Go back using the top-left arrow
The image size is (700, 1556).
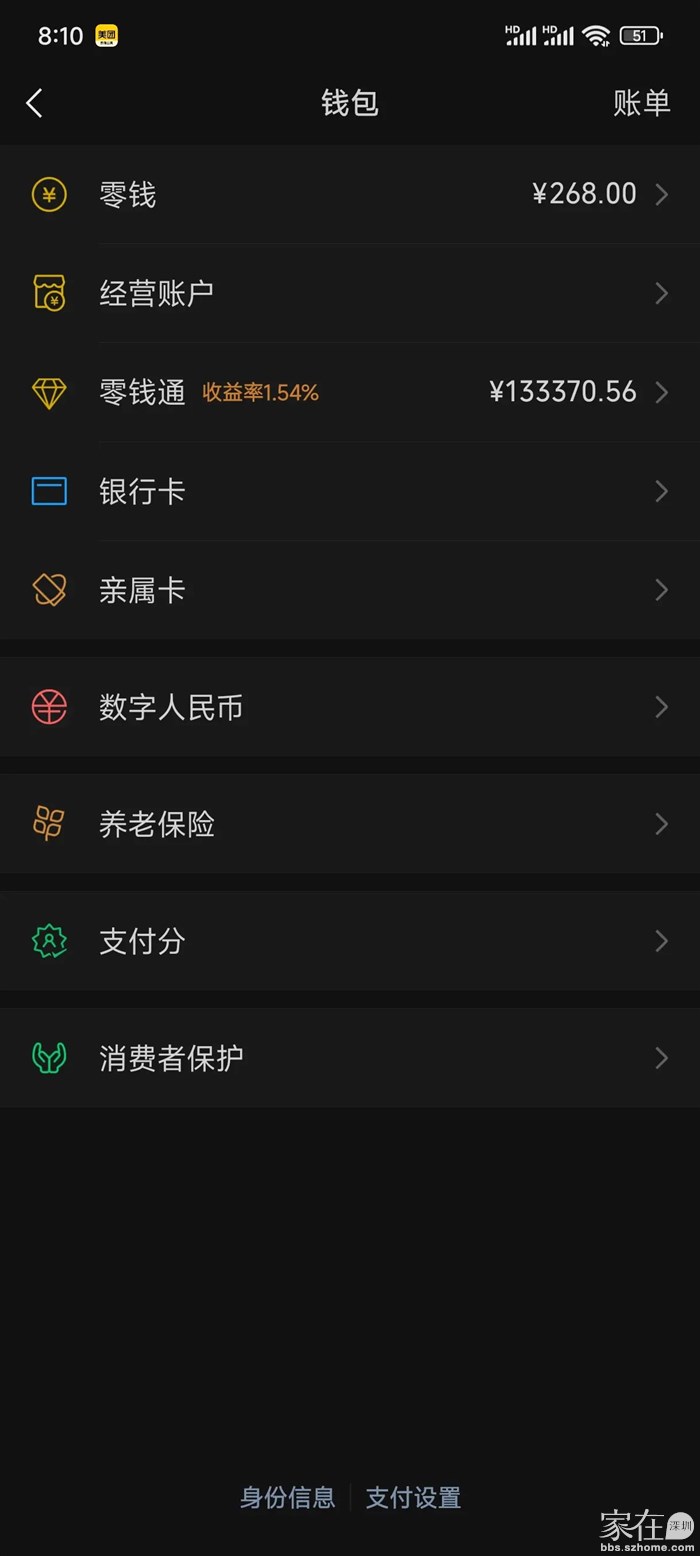click(x=35, y=103)
